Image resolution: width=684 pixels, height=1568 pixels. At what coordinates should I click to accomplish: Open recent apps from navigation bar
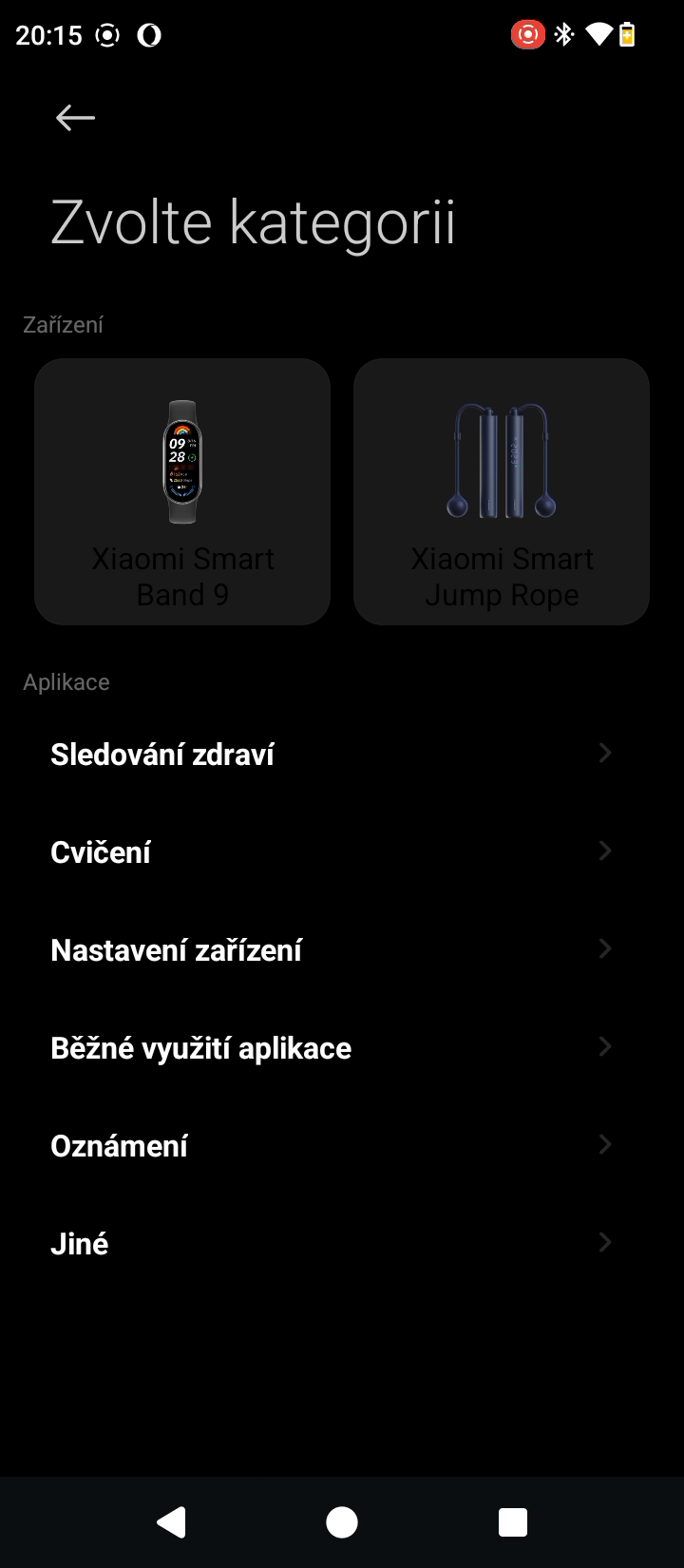point(513,1522)
